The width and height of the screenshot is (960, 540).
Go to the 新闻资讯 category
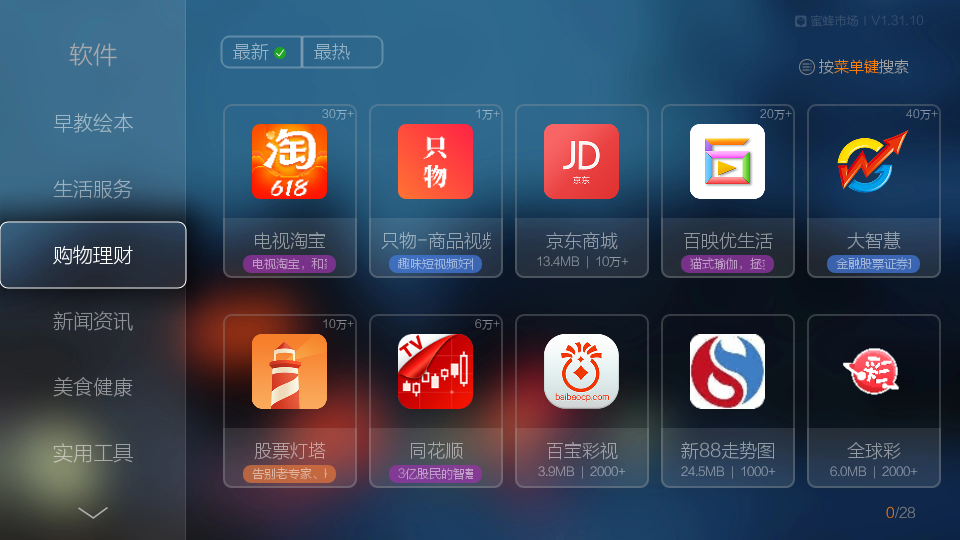pos(93,321)
